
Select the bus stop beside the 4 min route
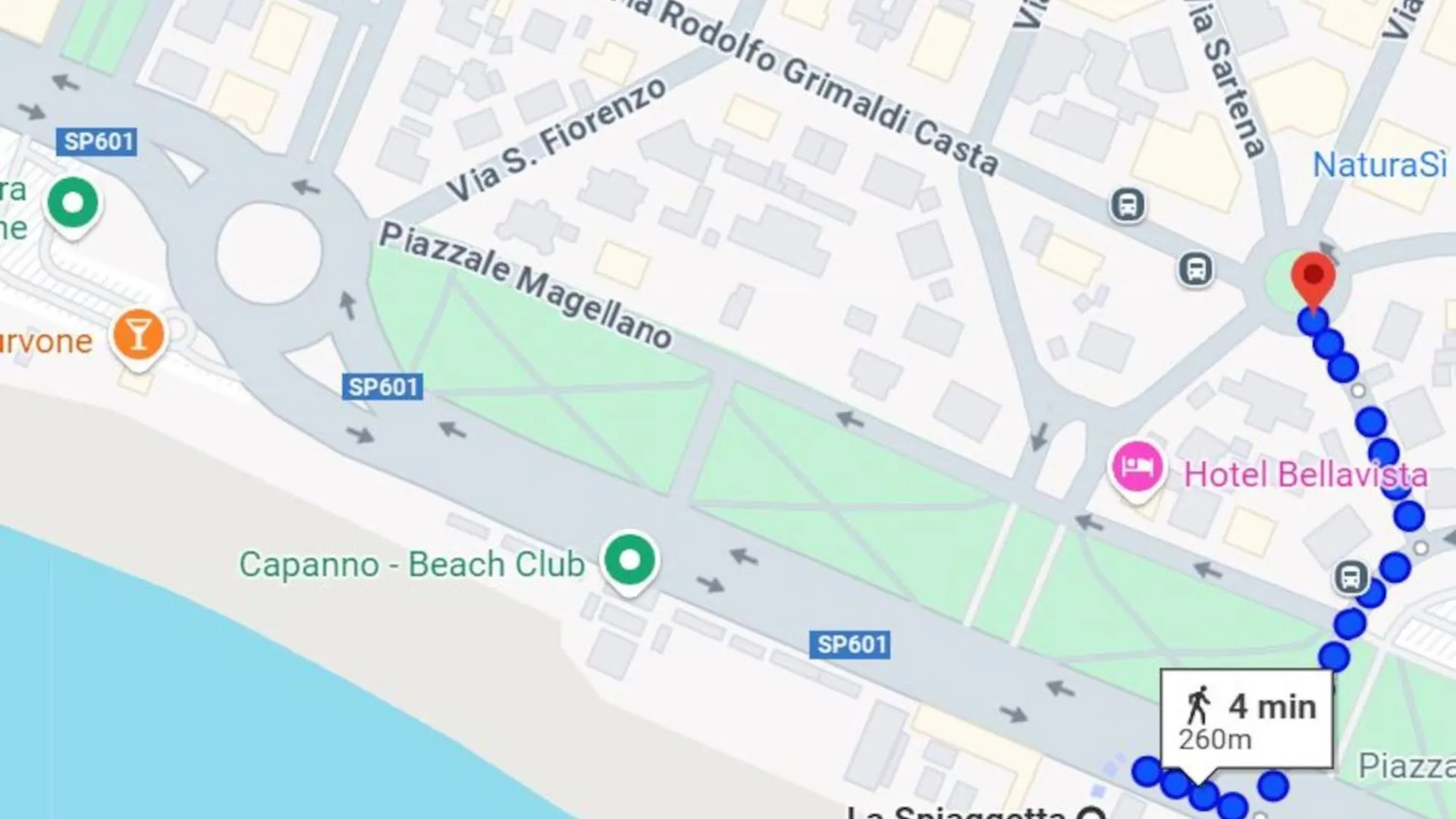1351,577
